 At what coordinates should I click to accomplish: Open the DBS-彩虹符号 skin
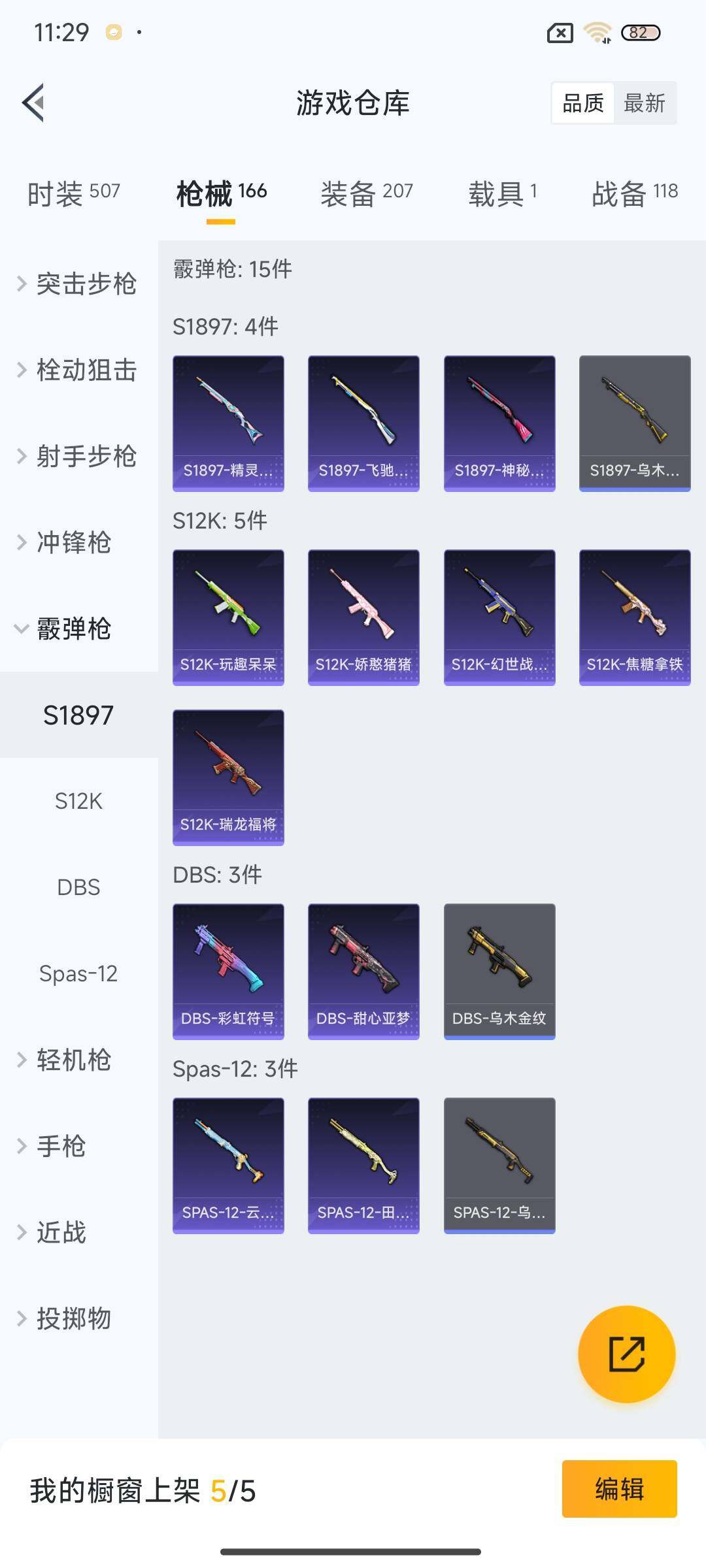click(228, 971)
